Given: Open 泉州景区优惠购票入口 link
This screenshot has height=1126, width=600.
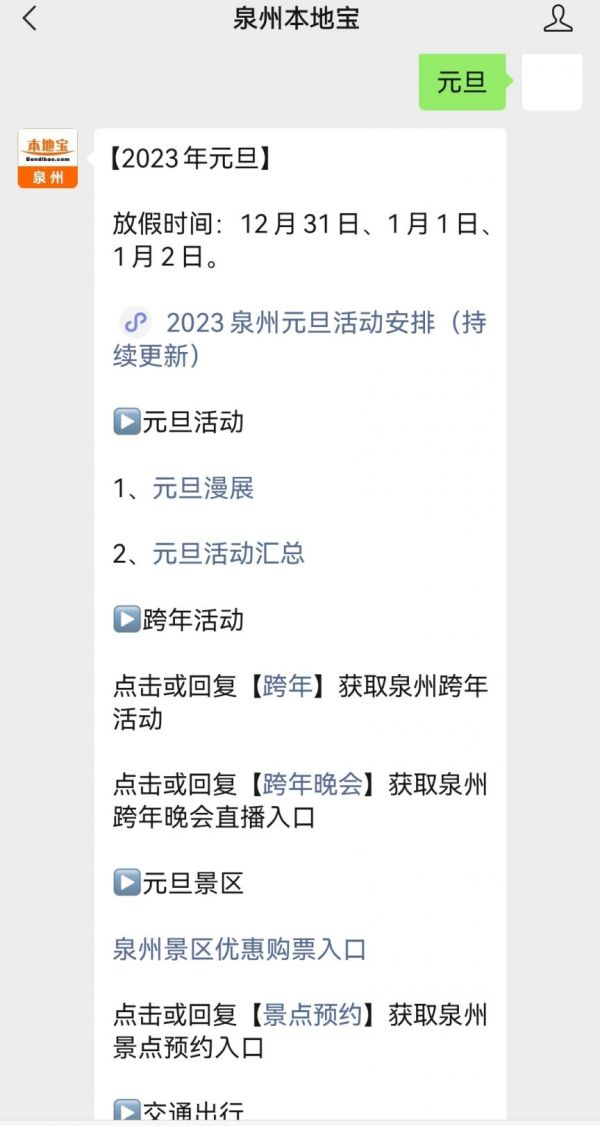Looking at the screenshot, I should (240, 949).
